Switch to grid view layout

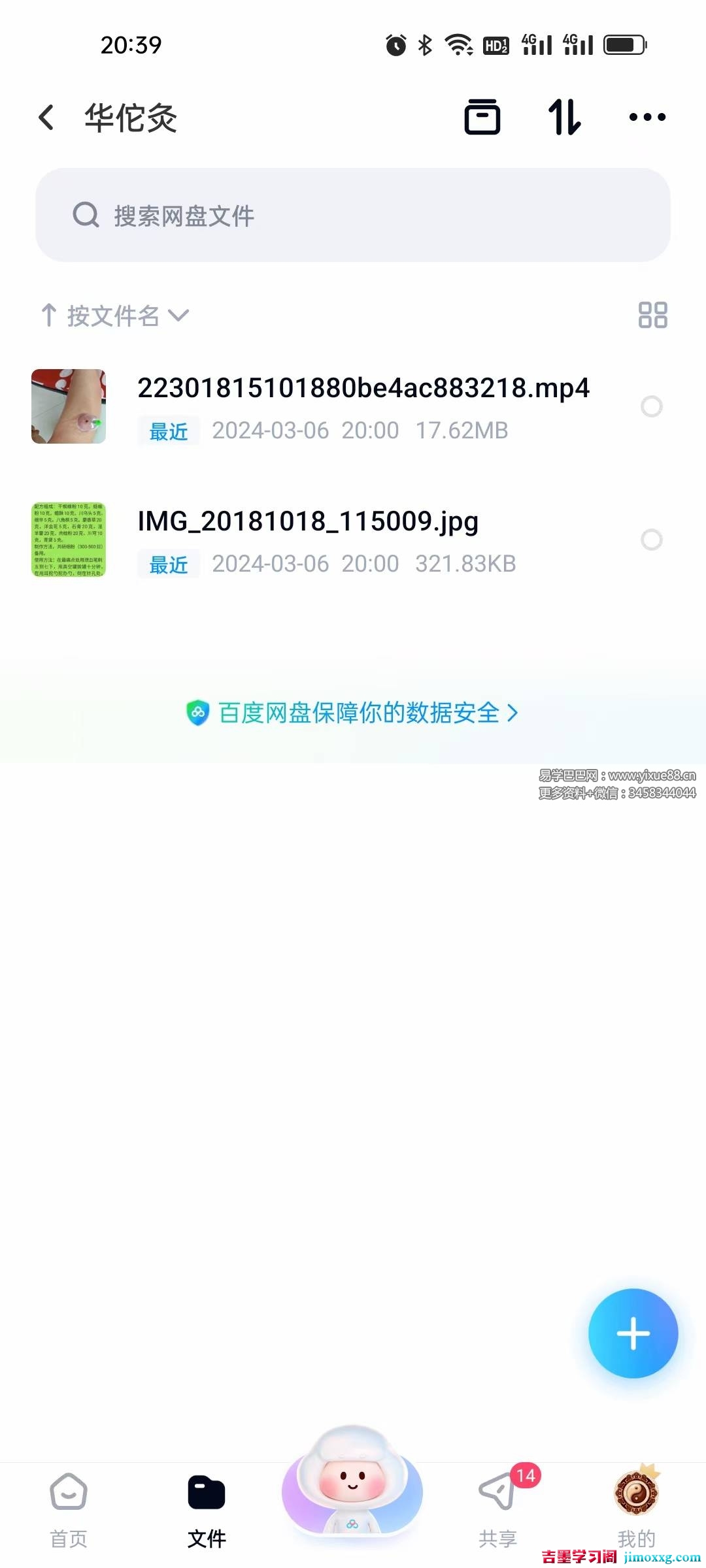652,315
